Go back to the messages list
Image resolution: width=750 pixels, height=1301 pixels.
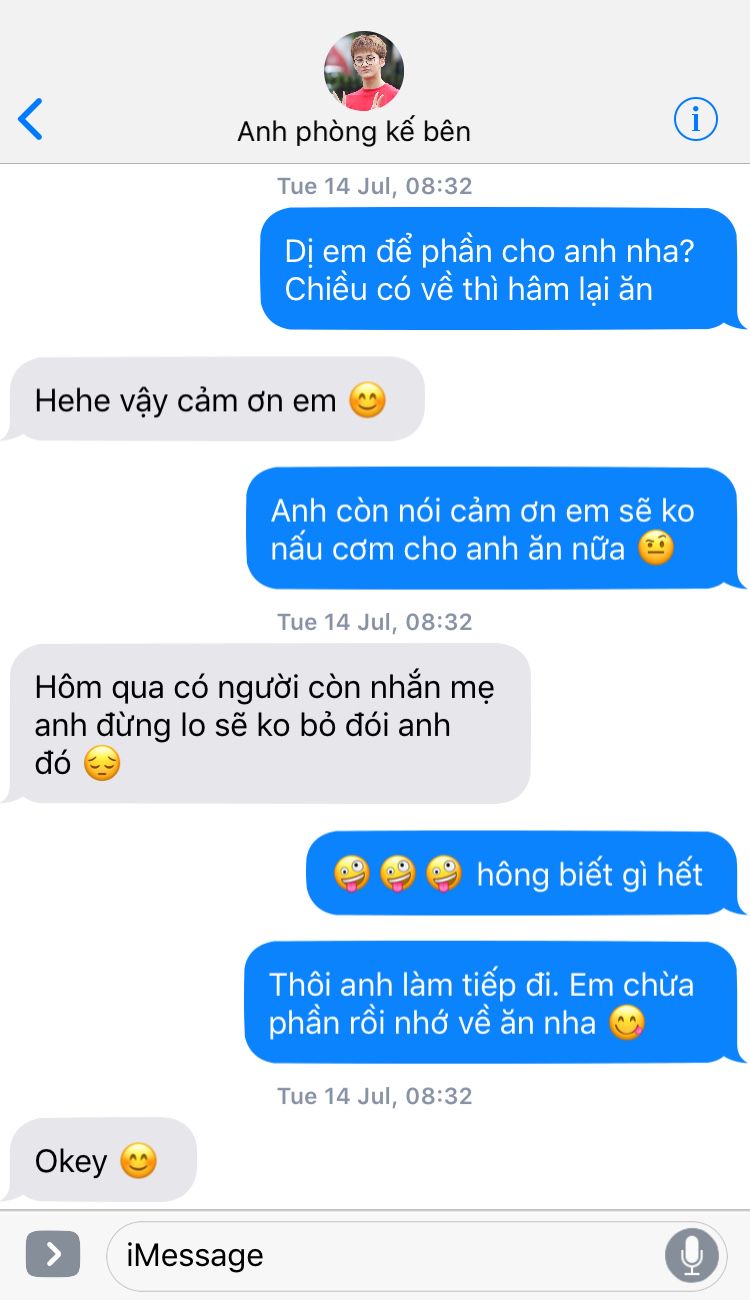pyautogui.click(x=31, y=119)
